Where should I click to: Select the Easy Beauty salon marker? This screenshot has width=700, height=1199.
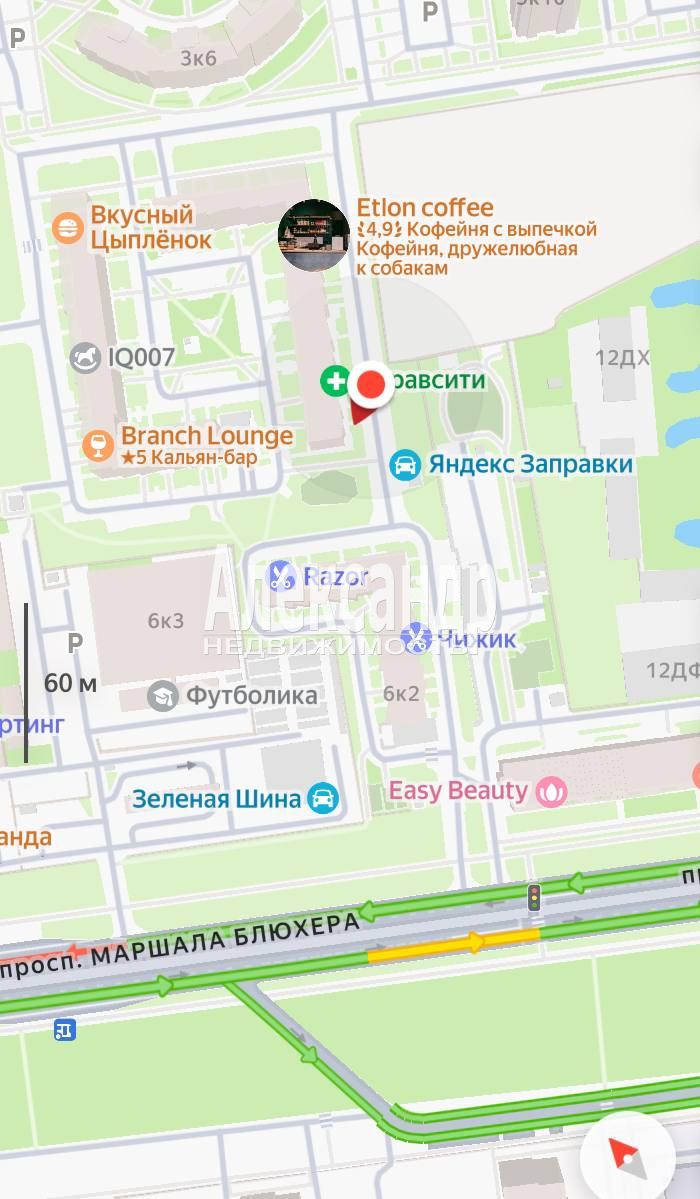(x=551, y=792)
